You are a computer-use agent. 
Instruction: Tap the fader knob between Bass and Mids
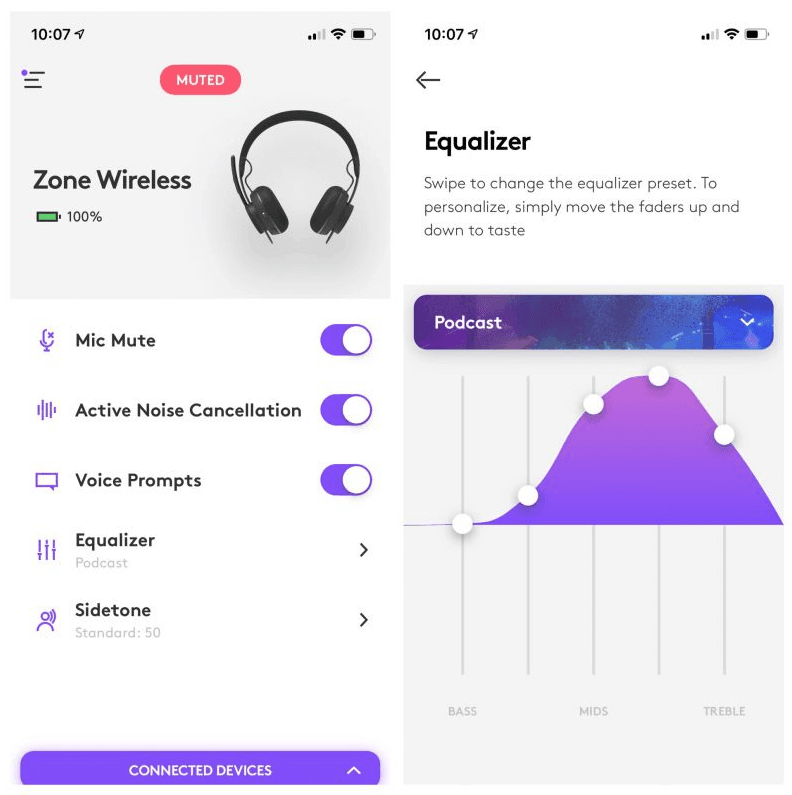tap(528, 495)
